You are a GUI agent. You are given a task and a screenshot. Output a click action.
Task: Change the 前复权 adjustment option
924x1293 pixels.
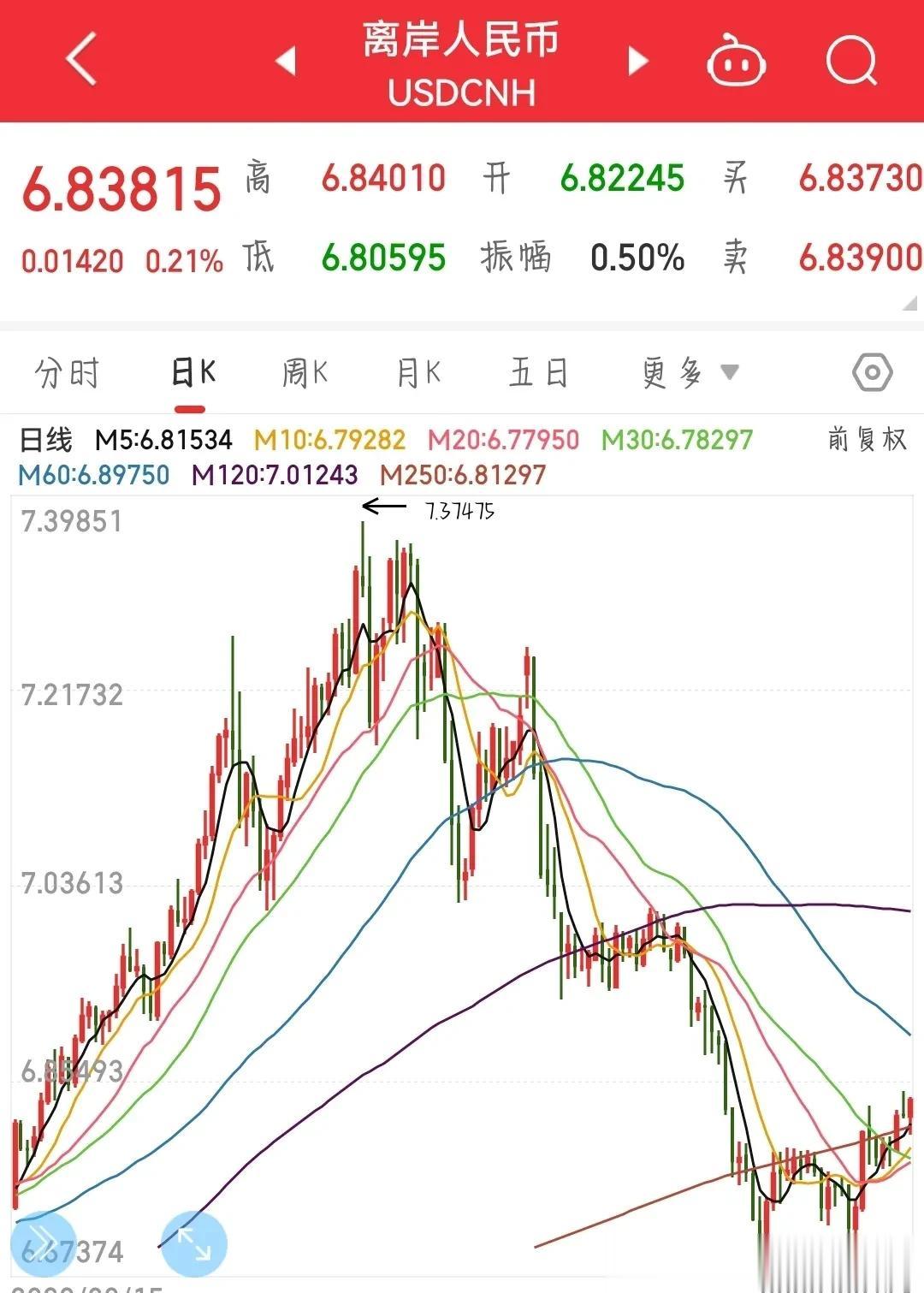867,440
